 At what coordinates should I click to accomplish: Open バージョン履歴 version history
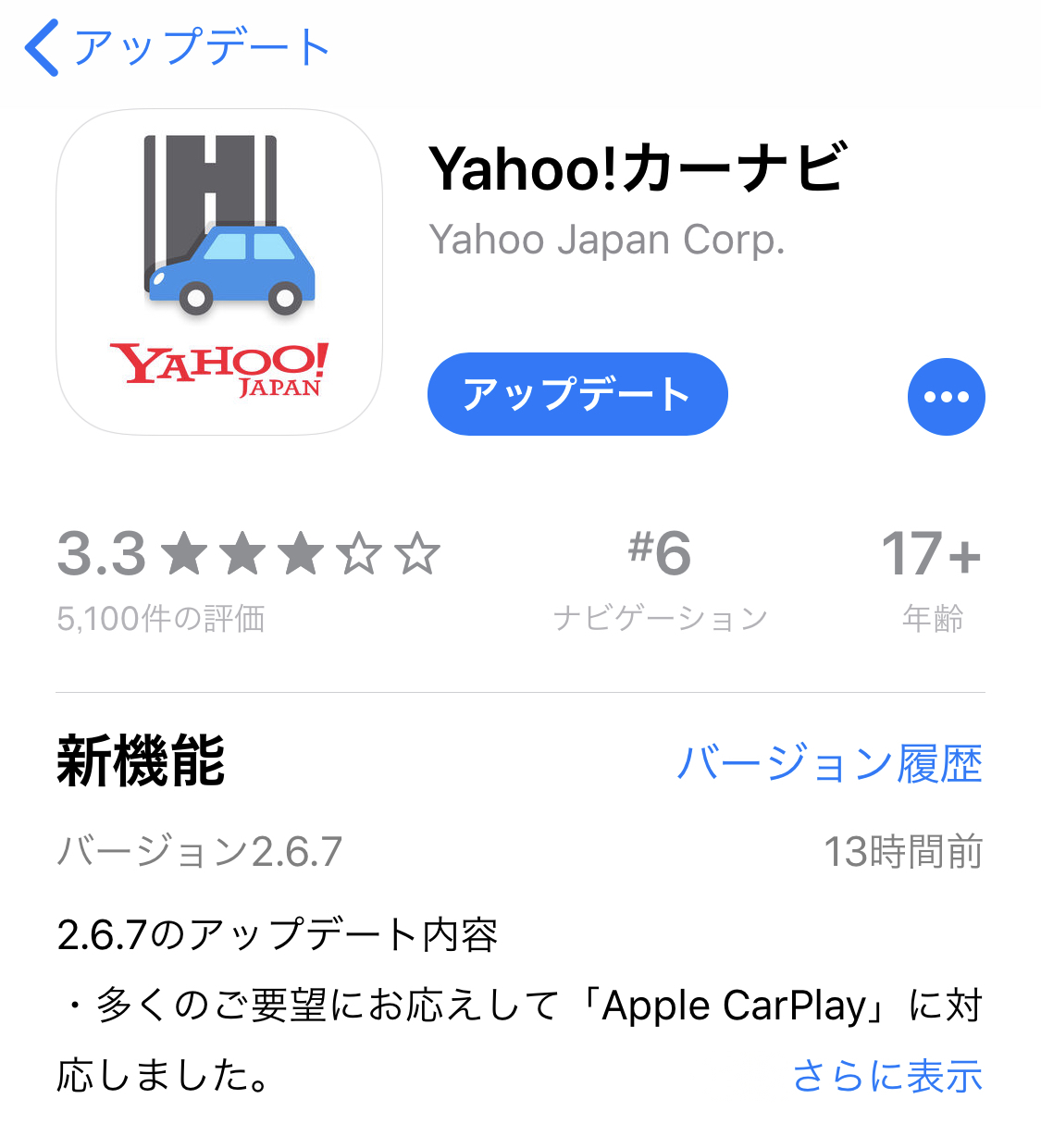point(829,764)
